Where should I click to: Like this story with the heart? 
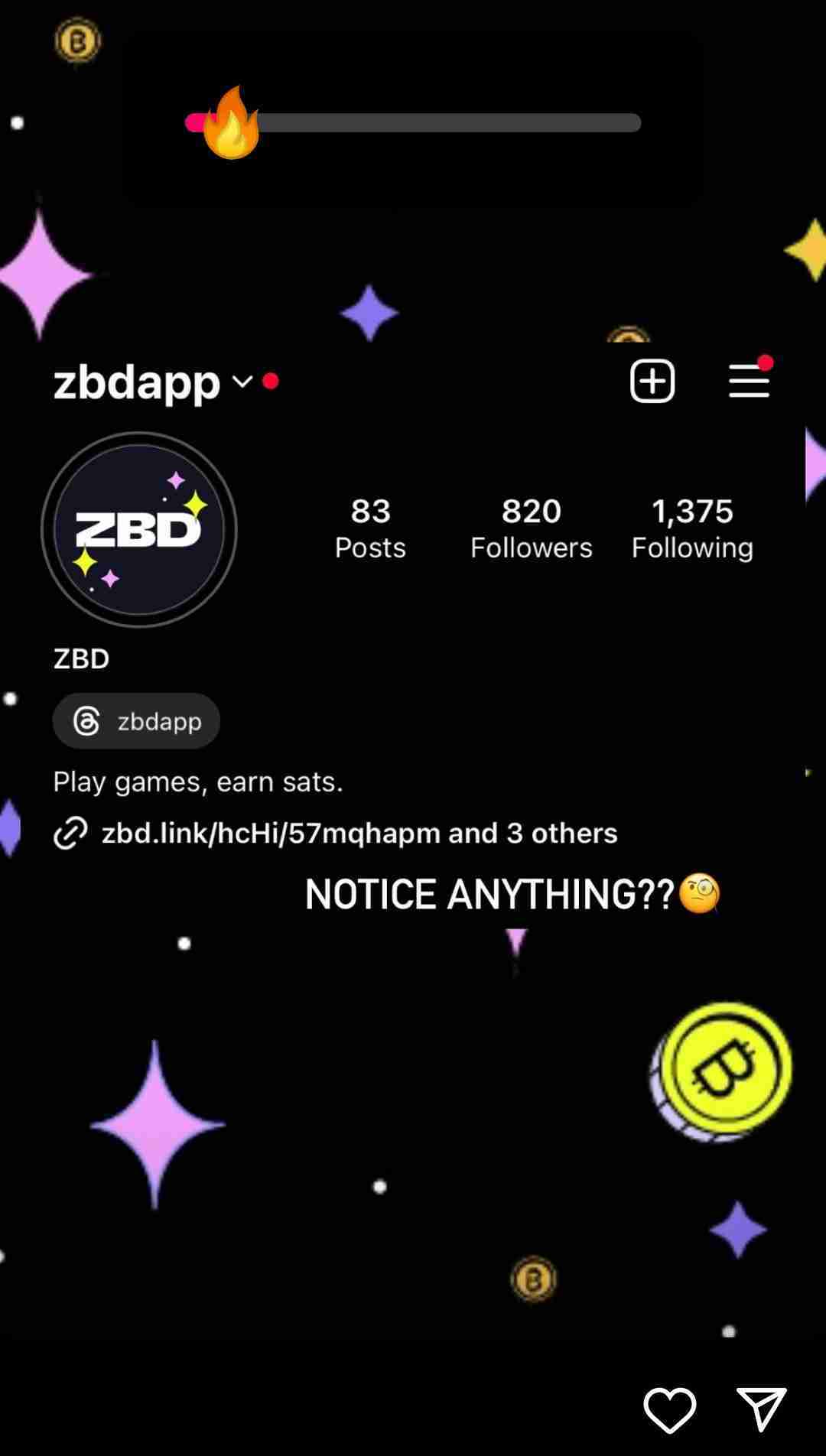coord(669,1409)
